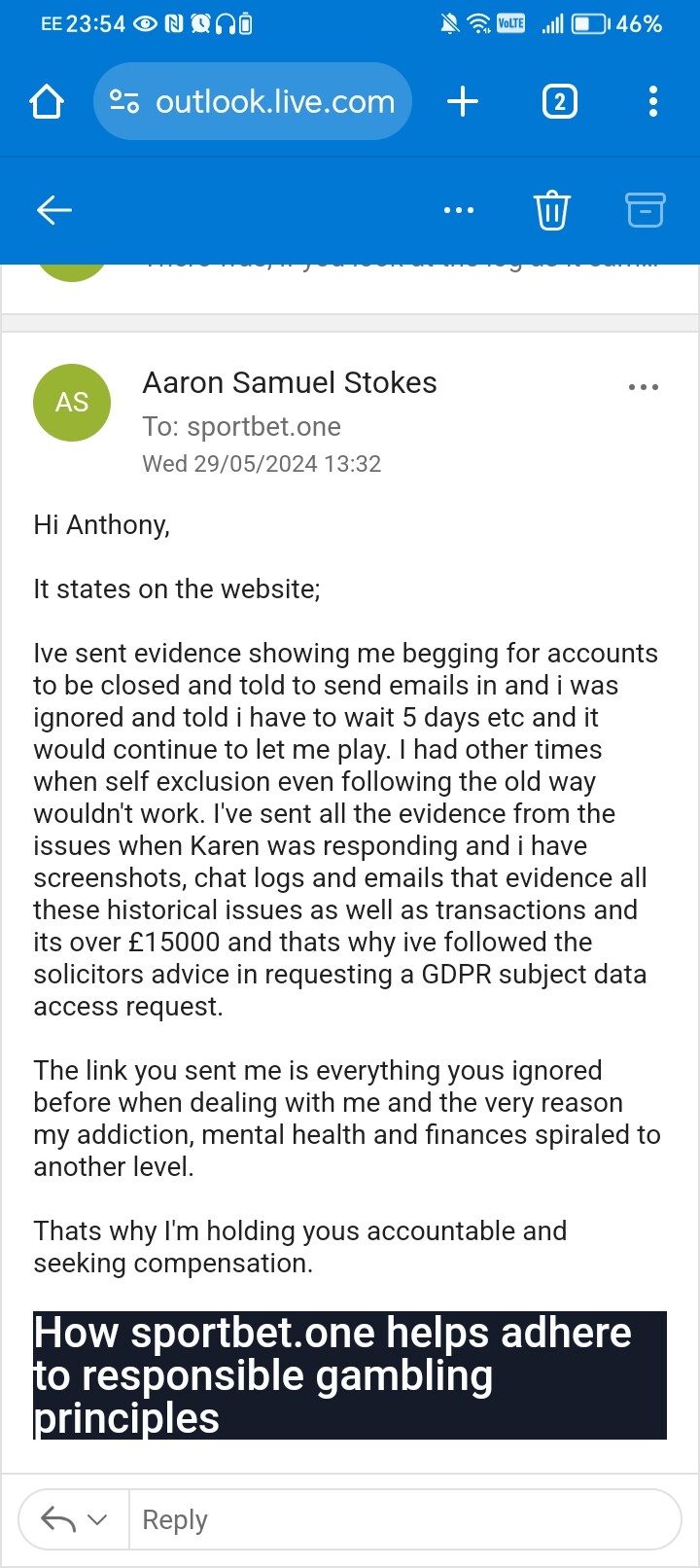The height and width of the screenshot is (1568, 700).
Task: Archive this email conversation
Action: pyautogui.click(x=645, y=209)
